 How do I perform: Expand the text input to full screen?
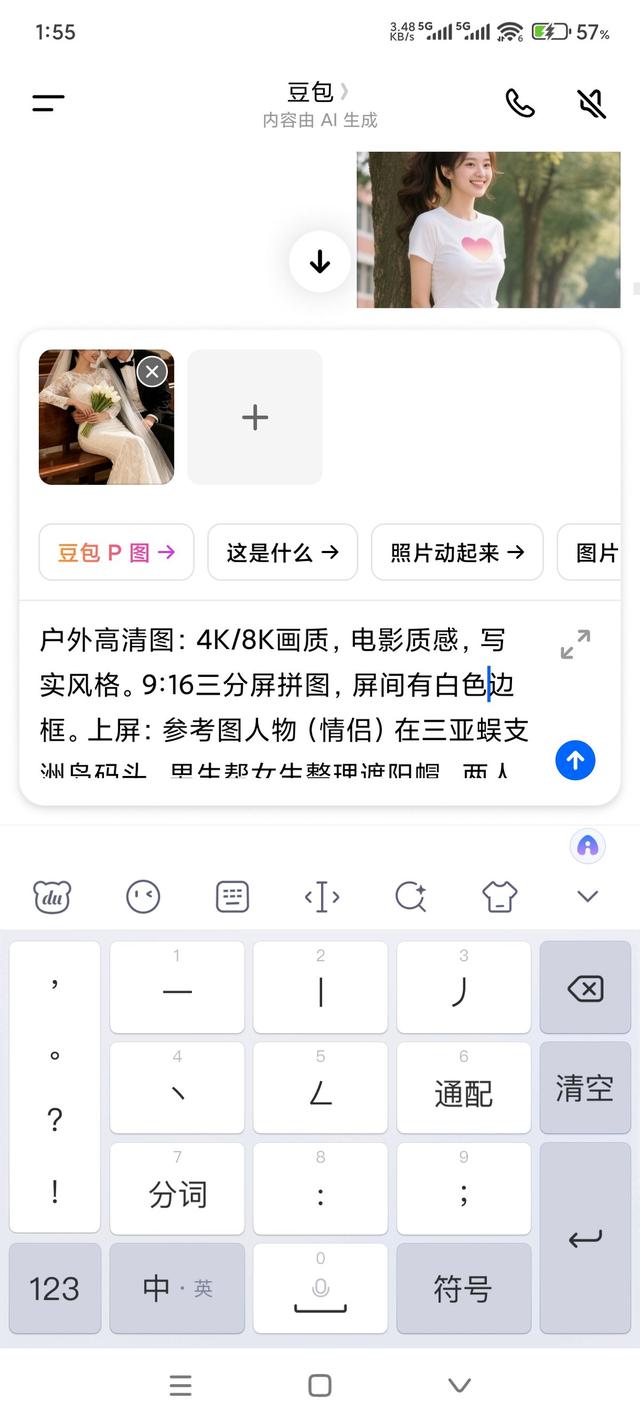(575, 644)
